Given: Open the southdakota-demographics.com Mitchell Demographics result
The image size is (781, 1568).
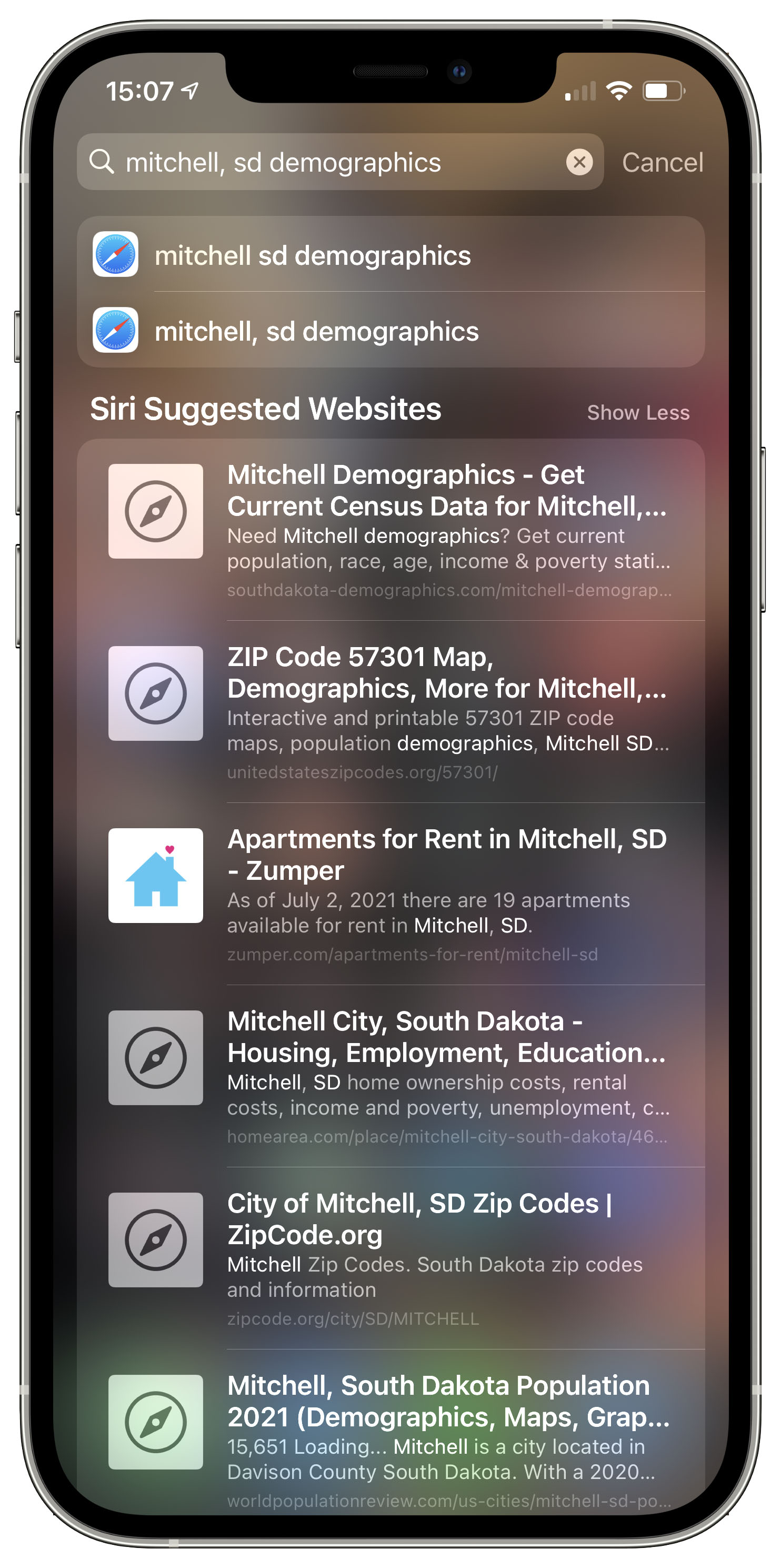Looking at the screenshot, I should (390, 530).
